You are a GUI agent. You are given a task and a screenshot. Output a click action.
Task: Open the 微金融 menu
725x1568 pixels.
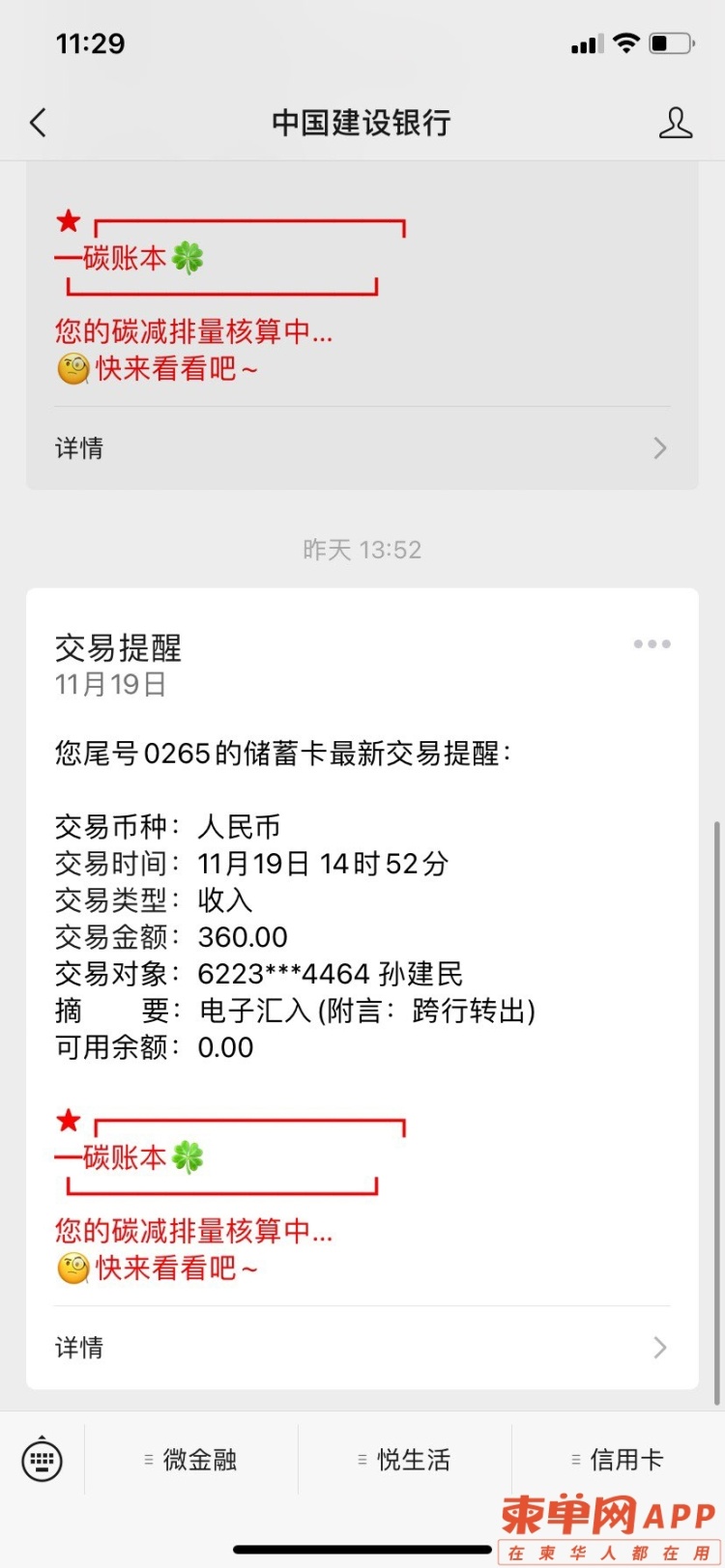click(x=191, y=1460)
